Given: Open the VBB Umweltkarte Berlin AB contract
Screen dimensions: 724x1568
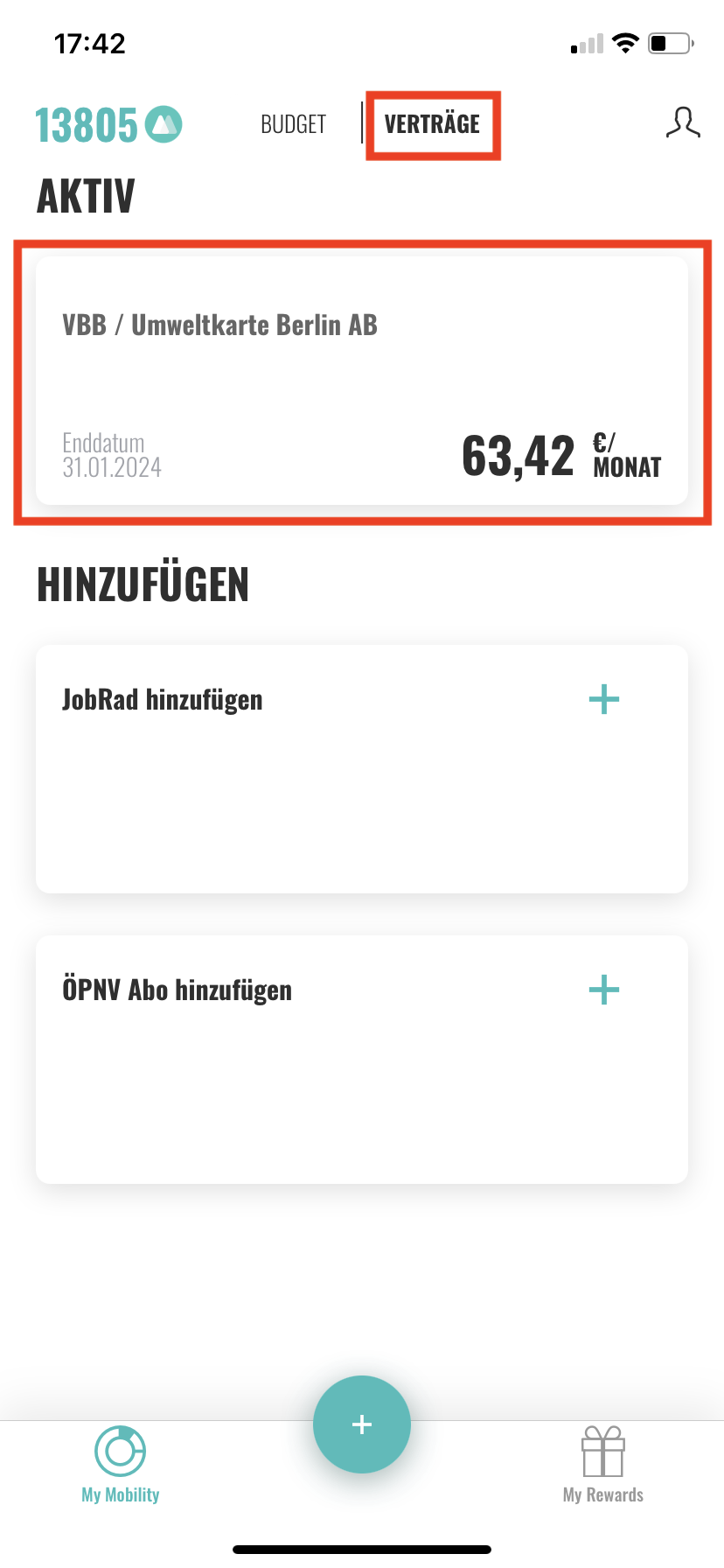Looking at the screenshot, I should pos(361,381).
